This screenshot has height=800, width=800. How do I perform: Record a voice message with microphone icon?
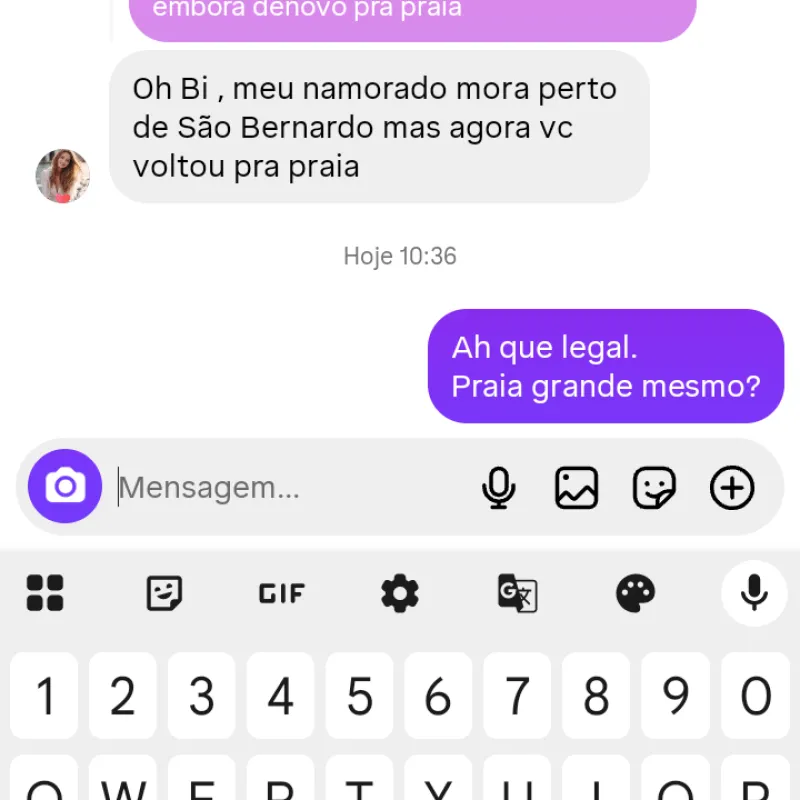498,488
